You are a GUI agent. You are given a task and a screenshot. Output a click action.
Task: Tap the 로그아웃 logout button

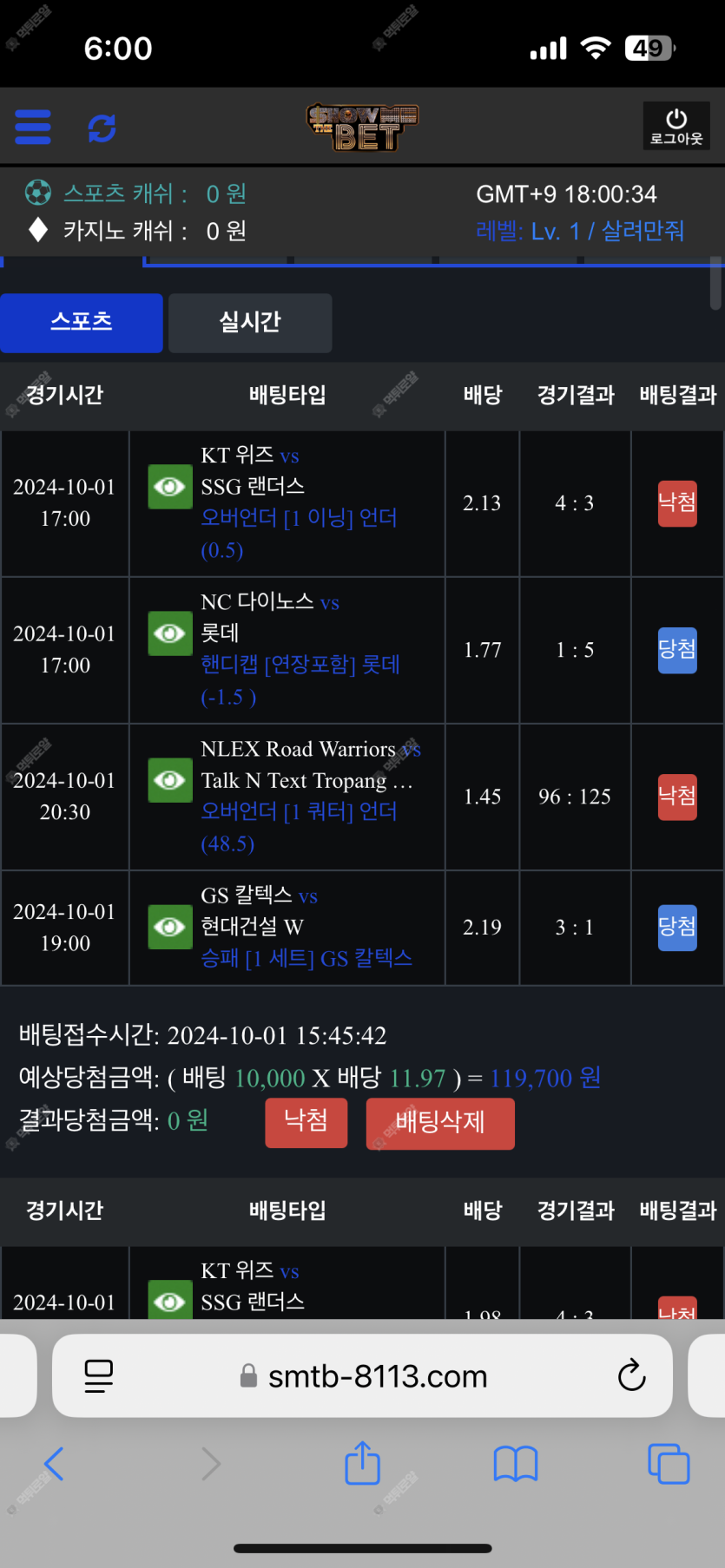click(x=676, y=127)
